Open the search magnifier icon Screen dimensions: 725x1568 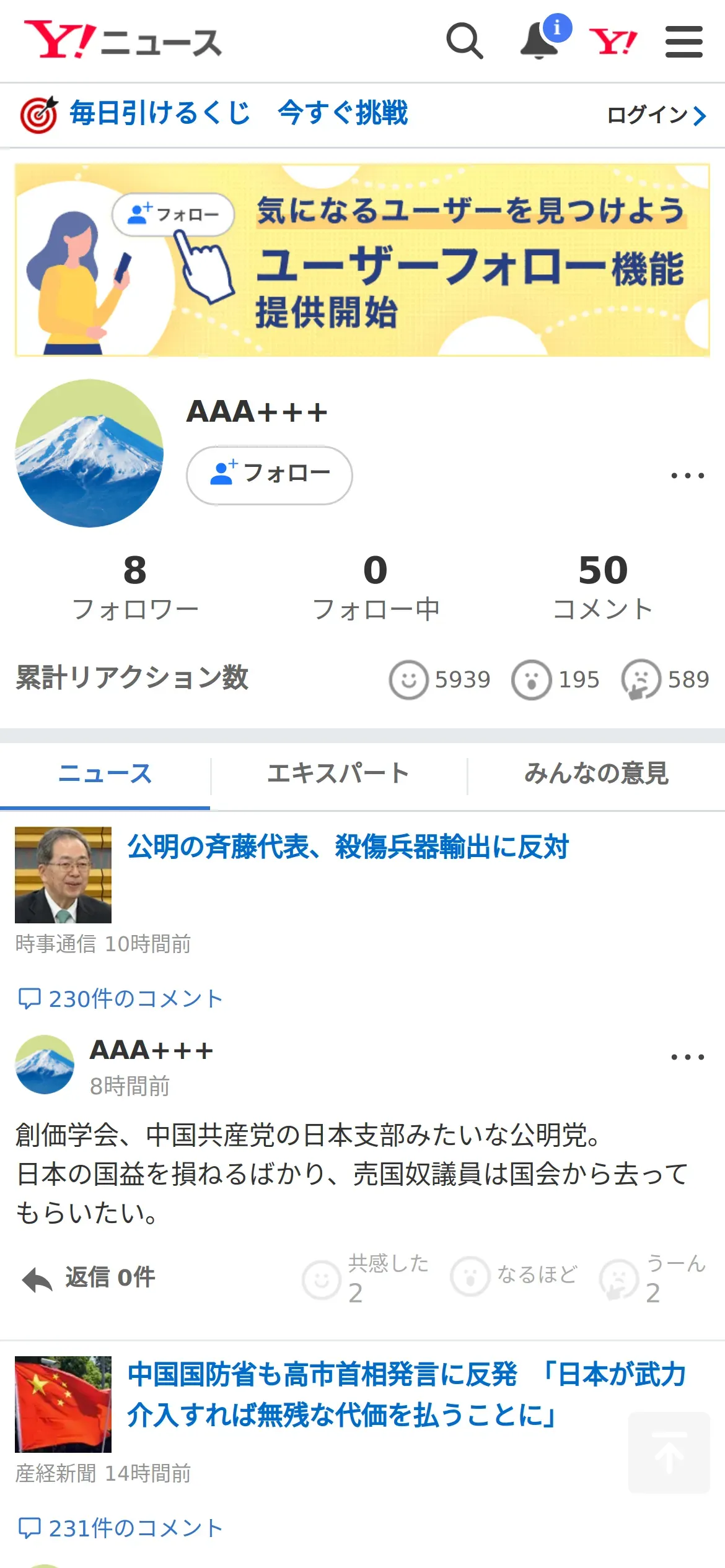464,41
